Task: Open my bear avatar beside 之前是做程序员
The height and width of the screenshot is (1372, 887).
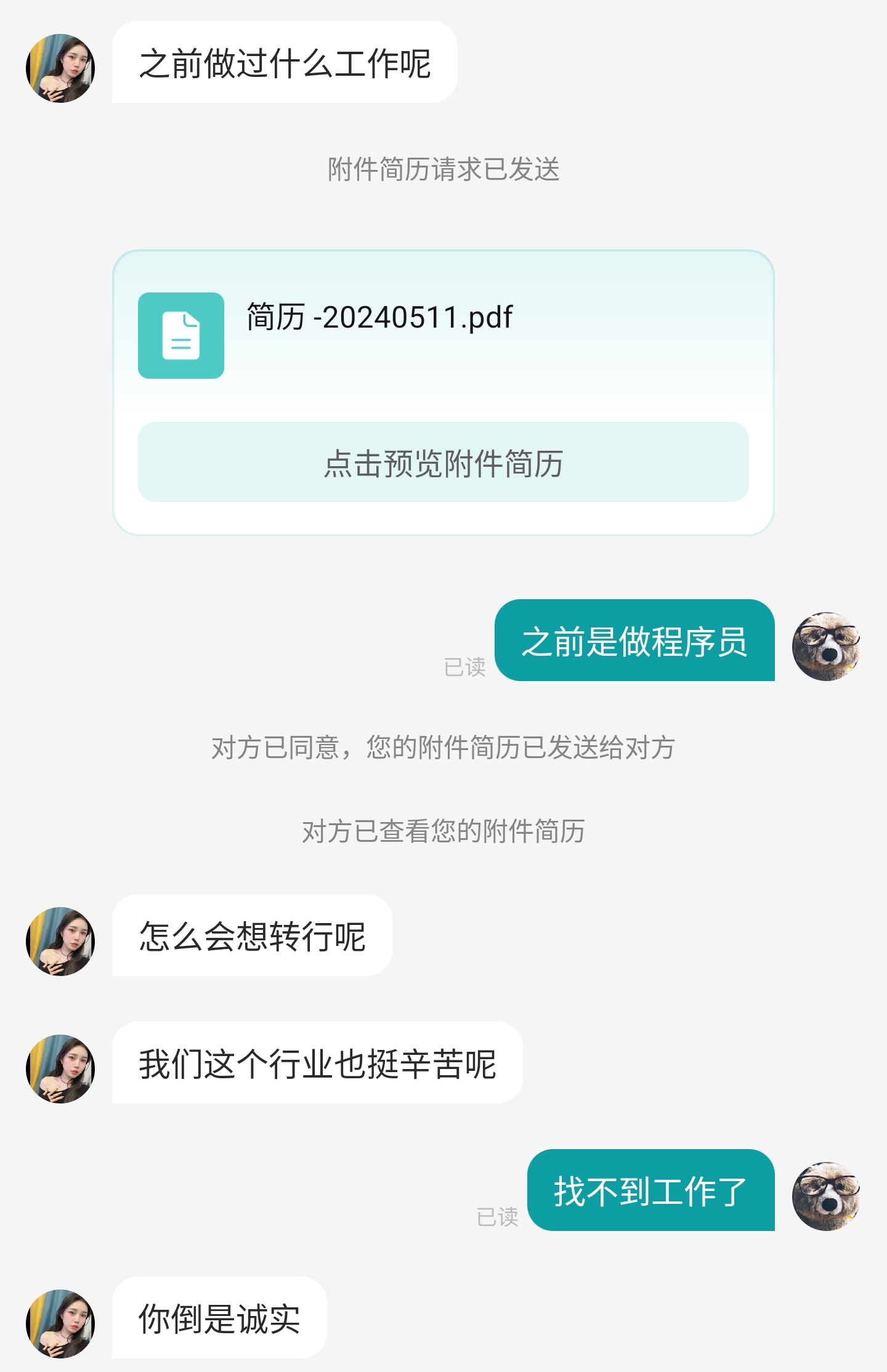Action: (x=825, y=646)
